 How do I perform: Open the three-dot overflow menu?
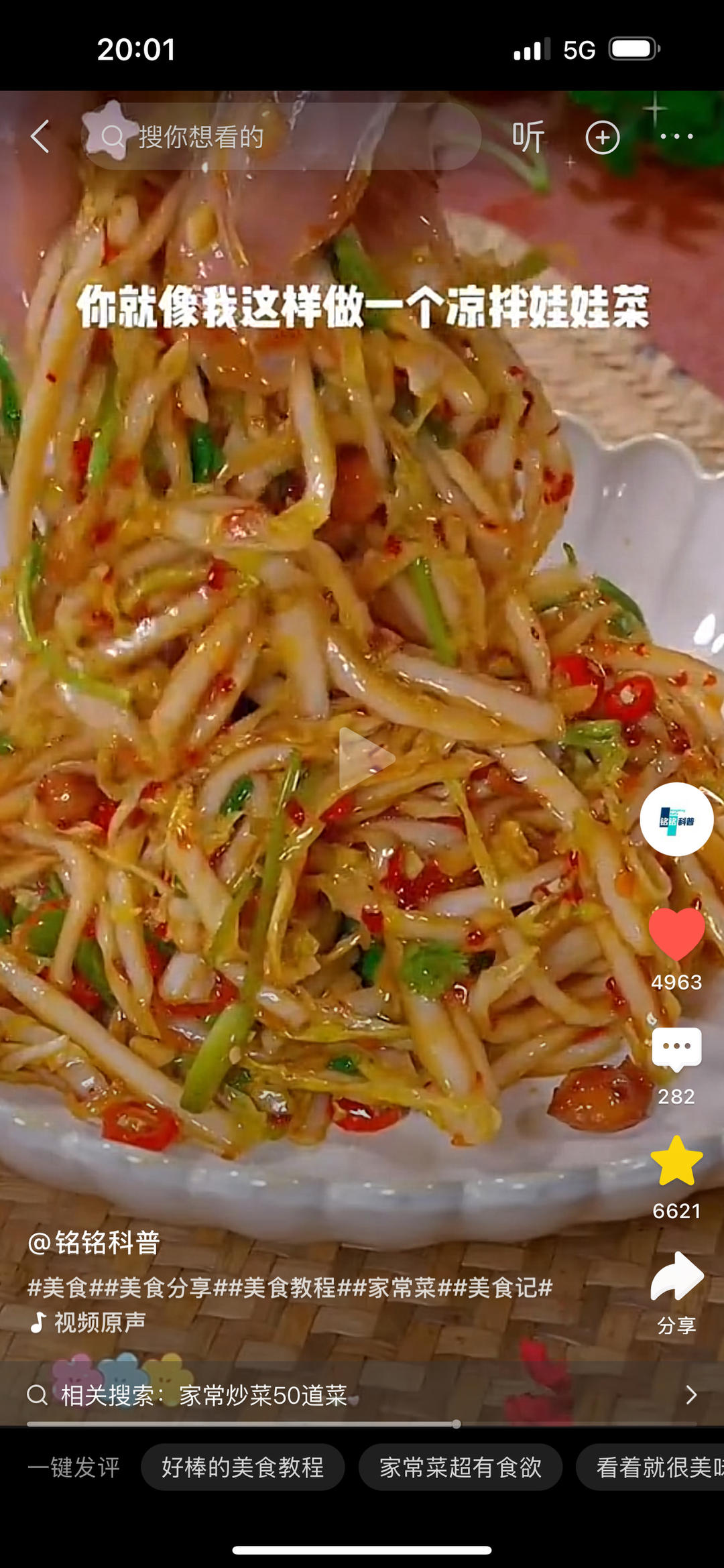click(x=676, y=137)
